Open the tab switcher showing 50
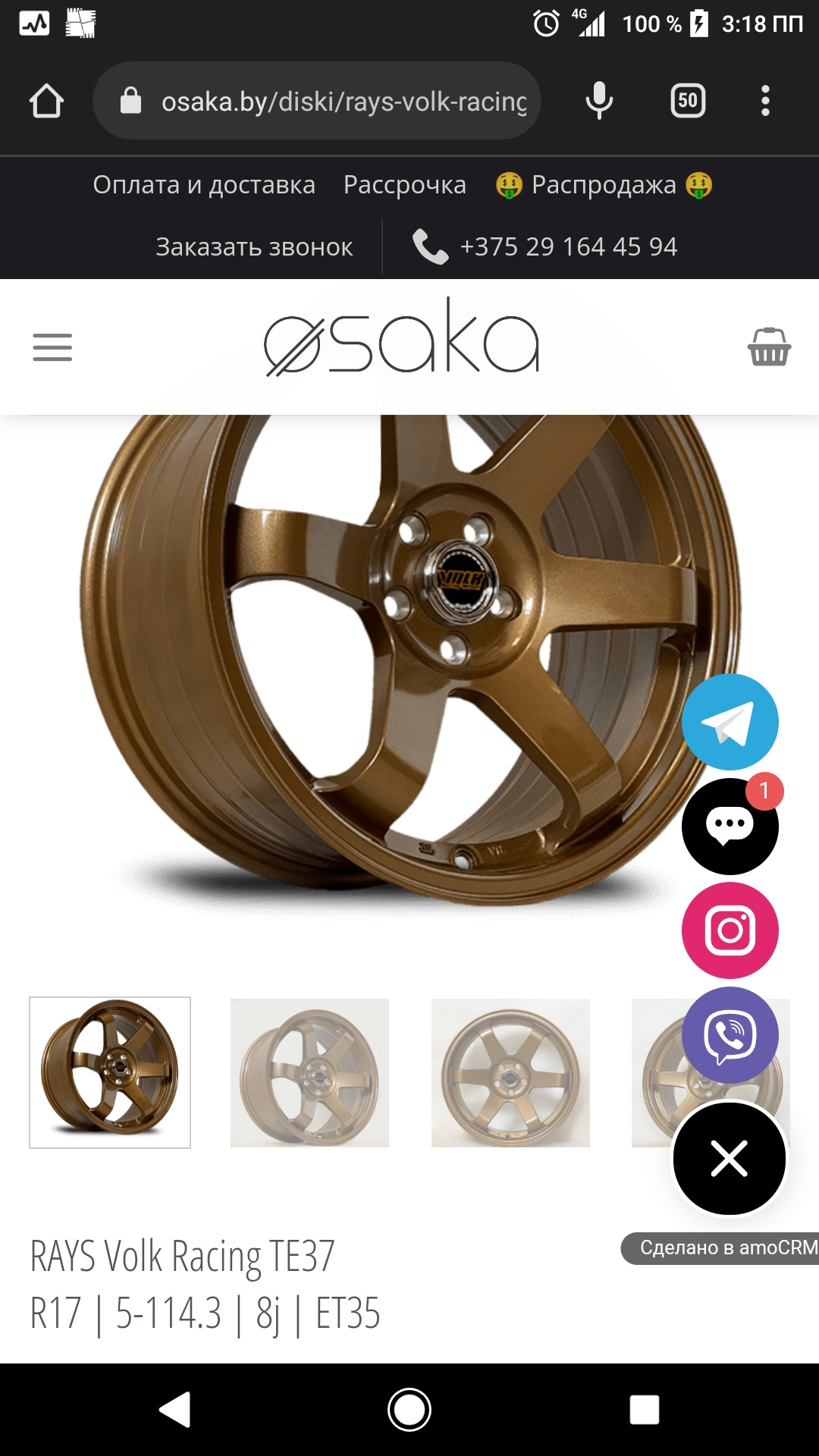Viewport: 819px width, 1456px height. pos(688,101)
